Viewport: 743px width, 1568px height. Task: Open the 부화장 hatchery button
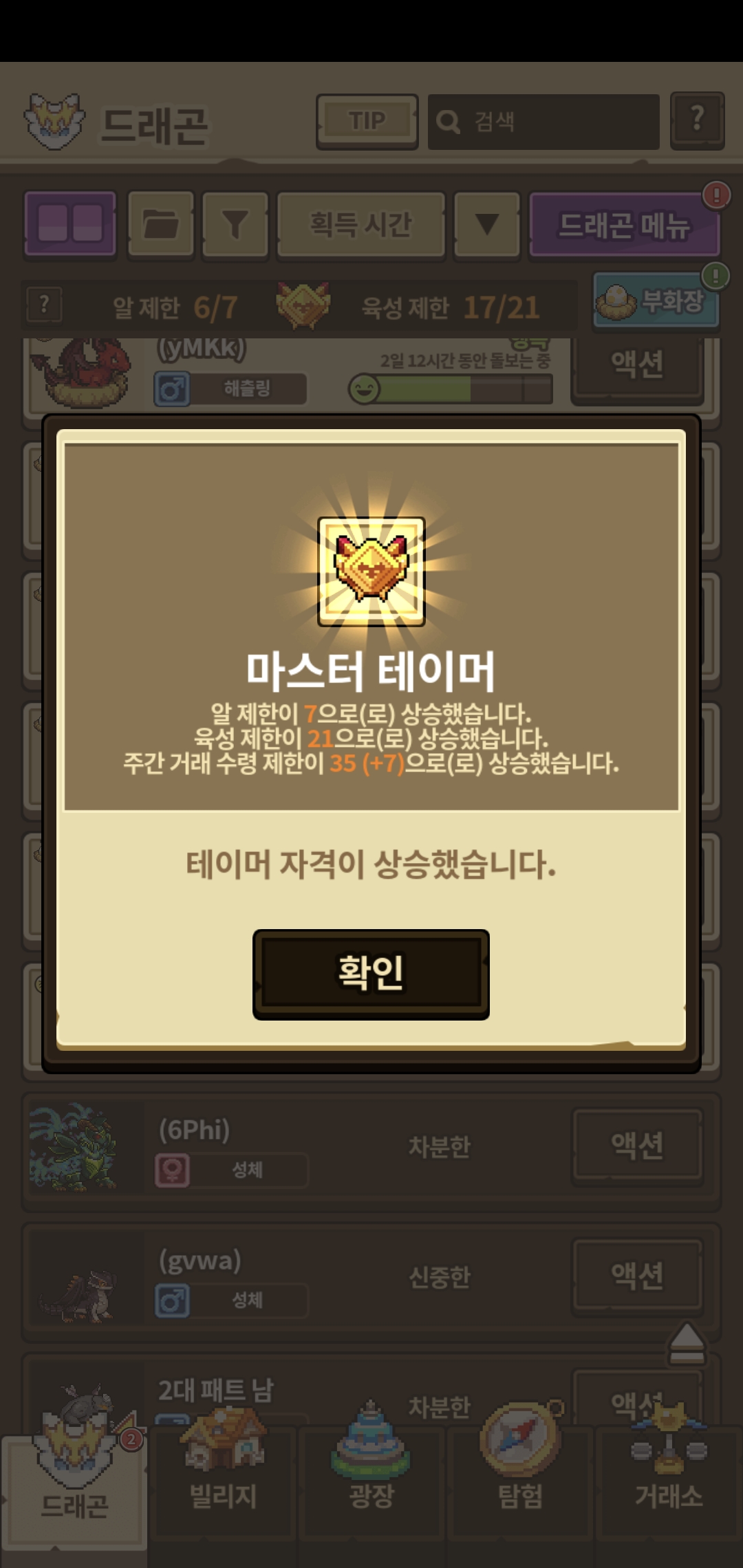(656, 301)
